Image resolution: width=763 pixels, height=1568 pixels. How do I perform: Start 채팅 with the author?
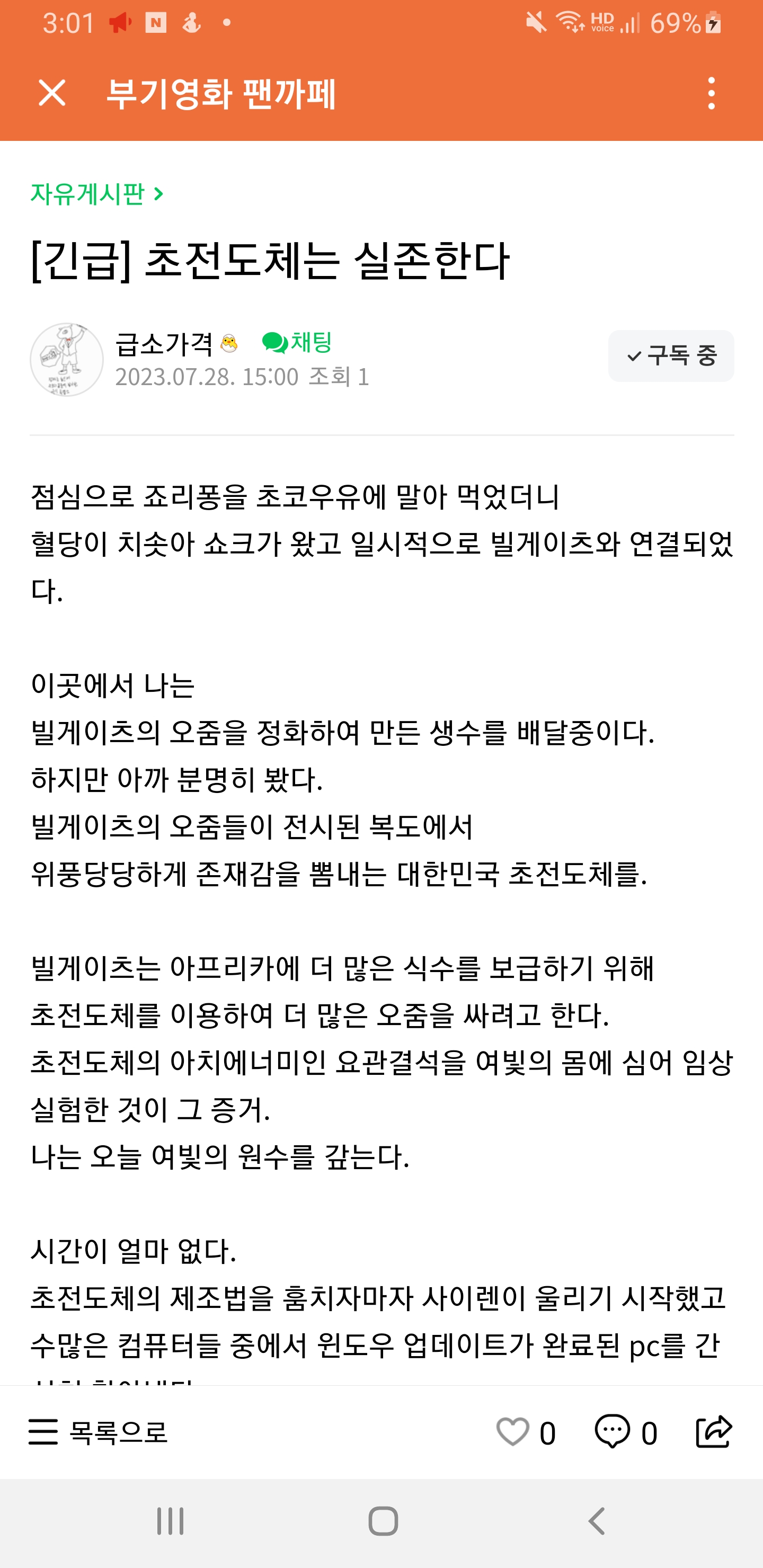pos(297,342)
